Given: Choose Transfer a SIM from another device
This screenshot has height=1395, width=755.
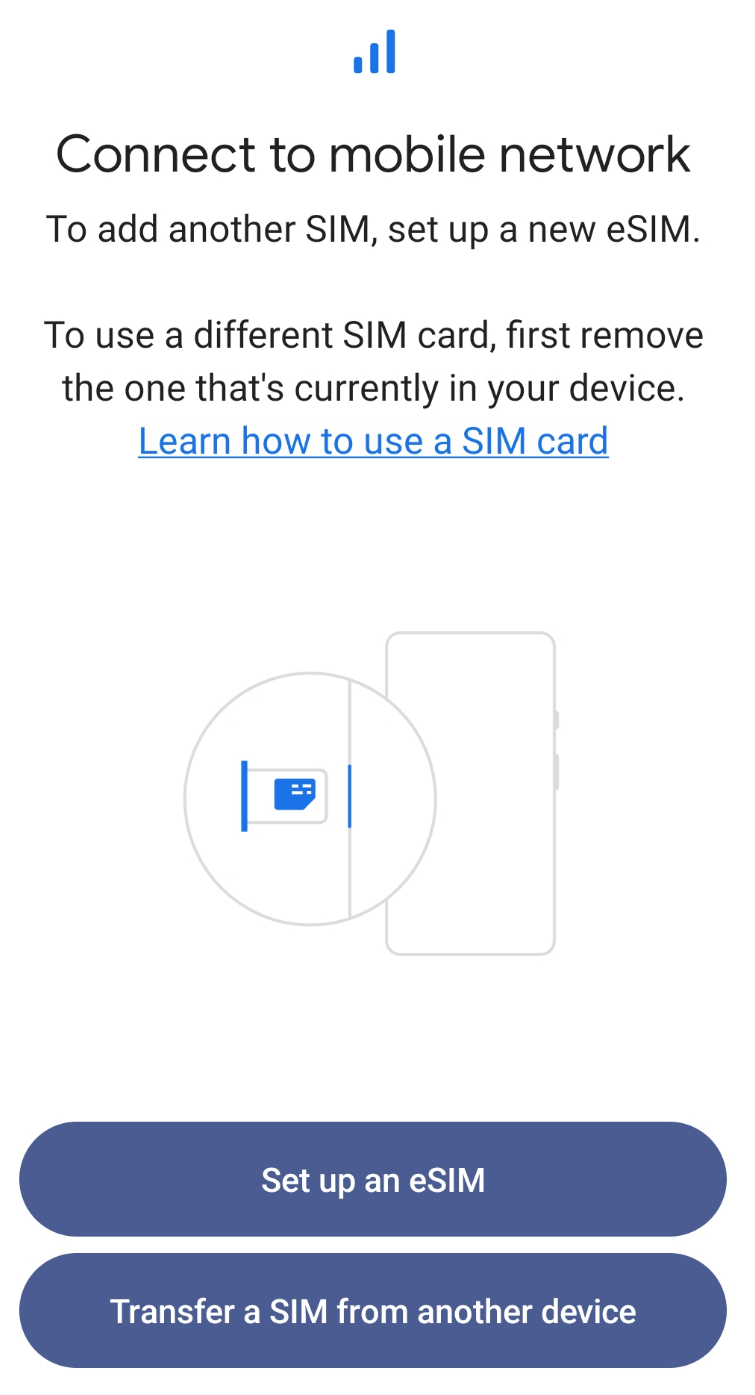Looking at the screenshot, I should 373,1311.
